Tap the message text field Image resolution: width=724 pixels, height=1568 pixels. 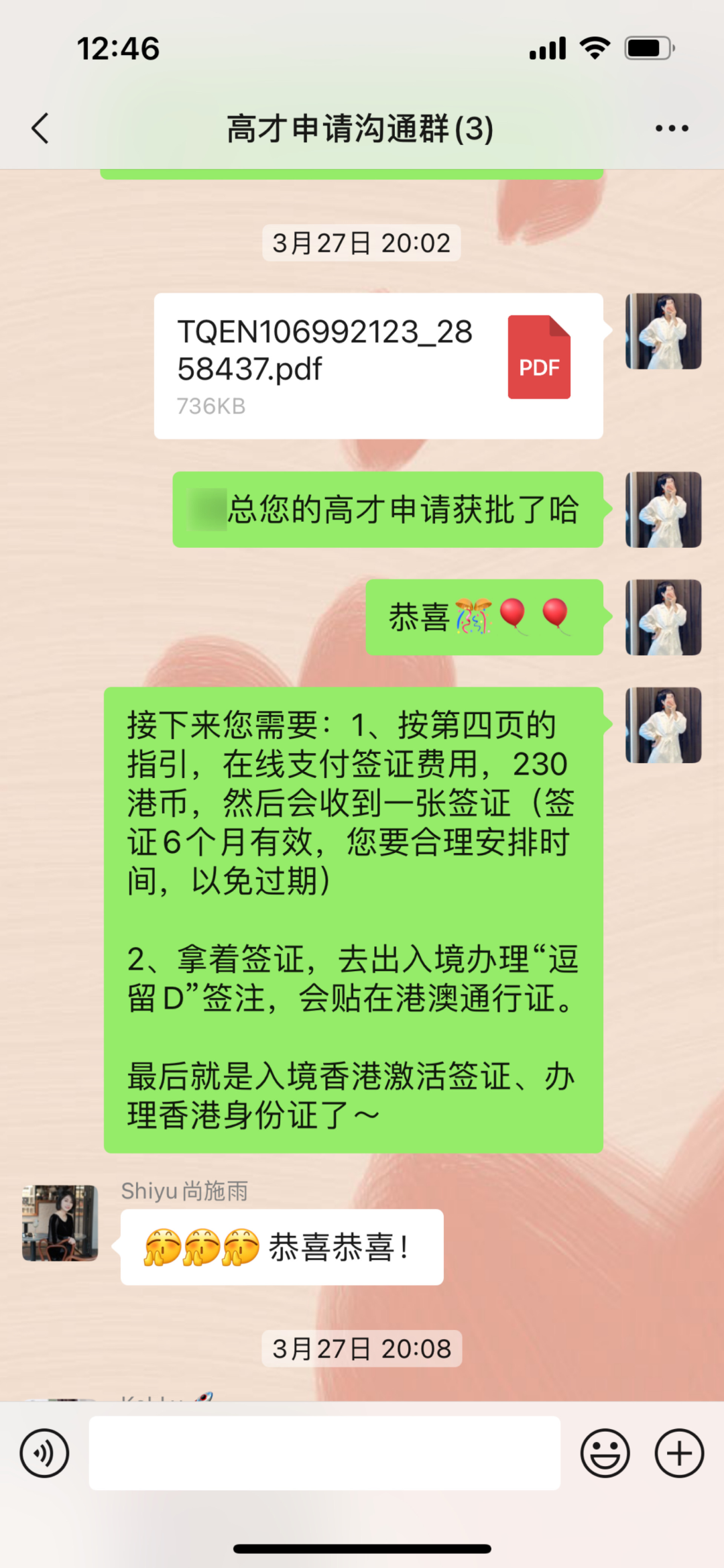(324, 1453)
